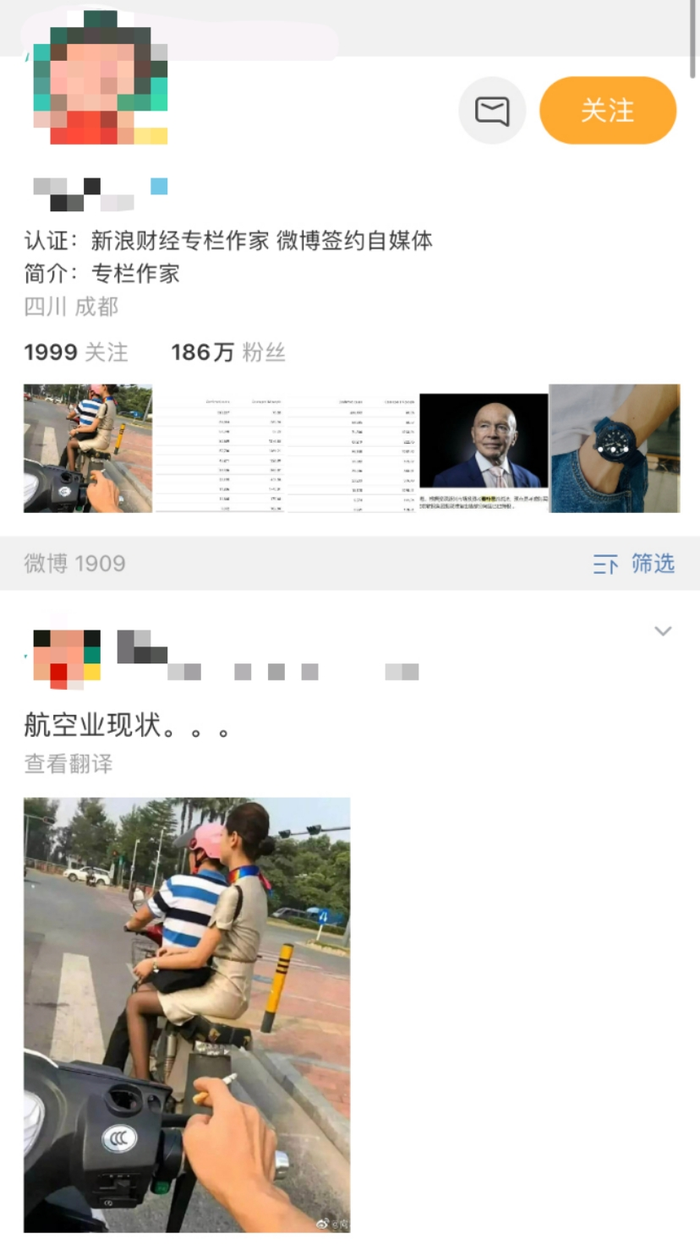The width and height of the screenshot is (700, 1250).
Task: View the 1999 关注 following list
Action: click(x=76, y=352)
